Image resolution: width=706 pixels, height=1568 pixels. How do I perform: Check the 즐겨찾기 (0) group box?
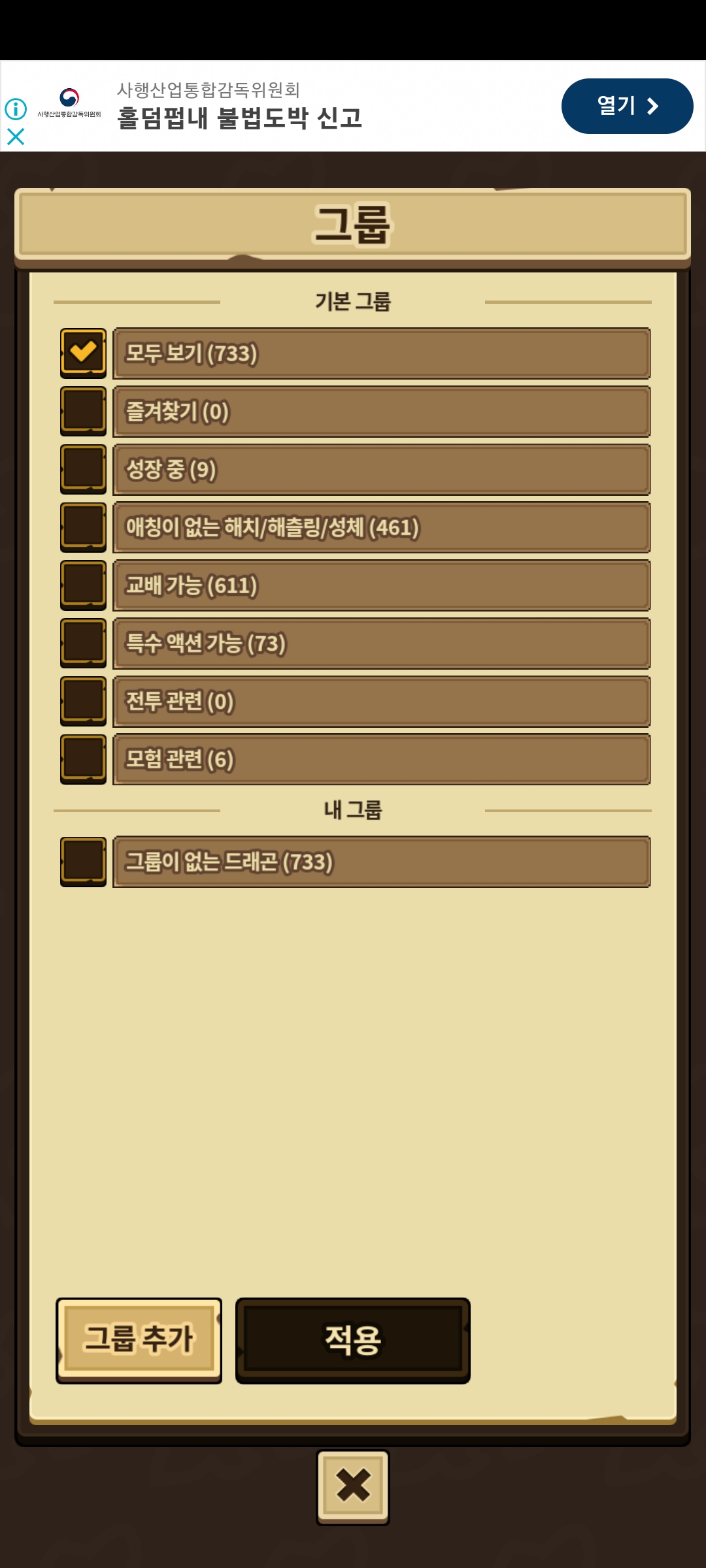coord(83,411)
